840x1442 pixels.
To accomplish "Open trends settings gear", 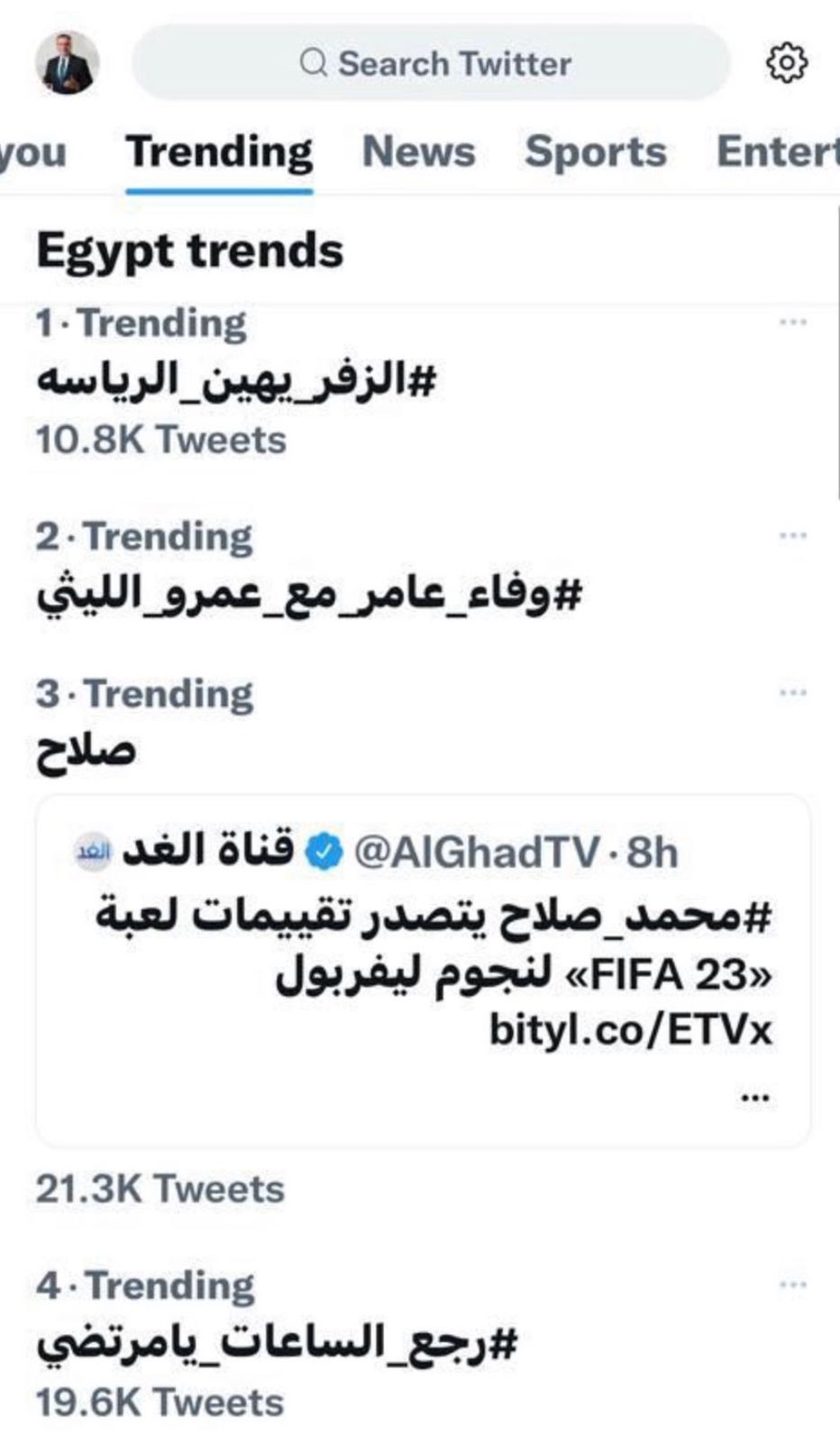I will tap(786, 63).
